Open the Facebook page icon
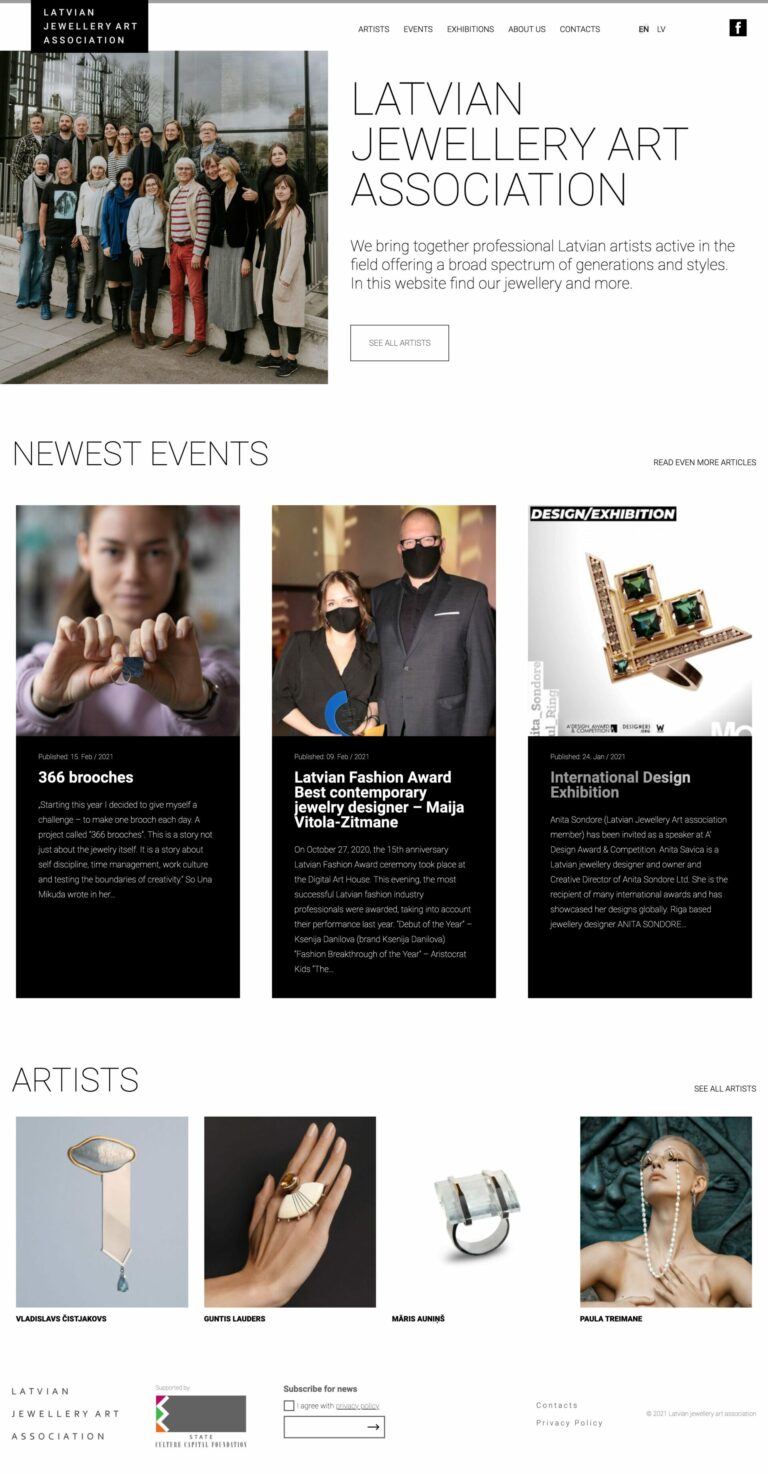 [738, 28]
